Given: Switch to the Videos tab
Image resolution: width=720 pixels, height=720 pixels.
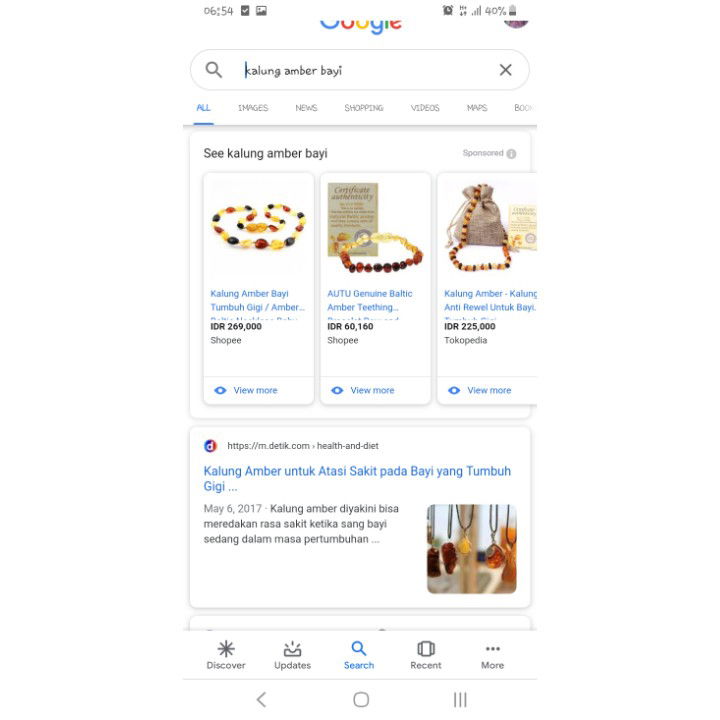Looking at the screenshot, I should pos(425,108).
